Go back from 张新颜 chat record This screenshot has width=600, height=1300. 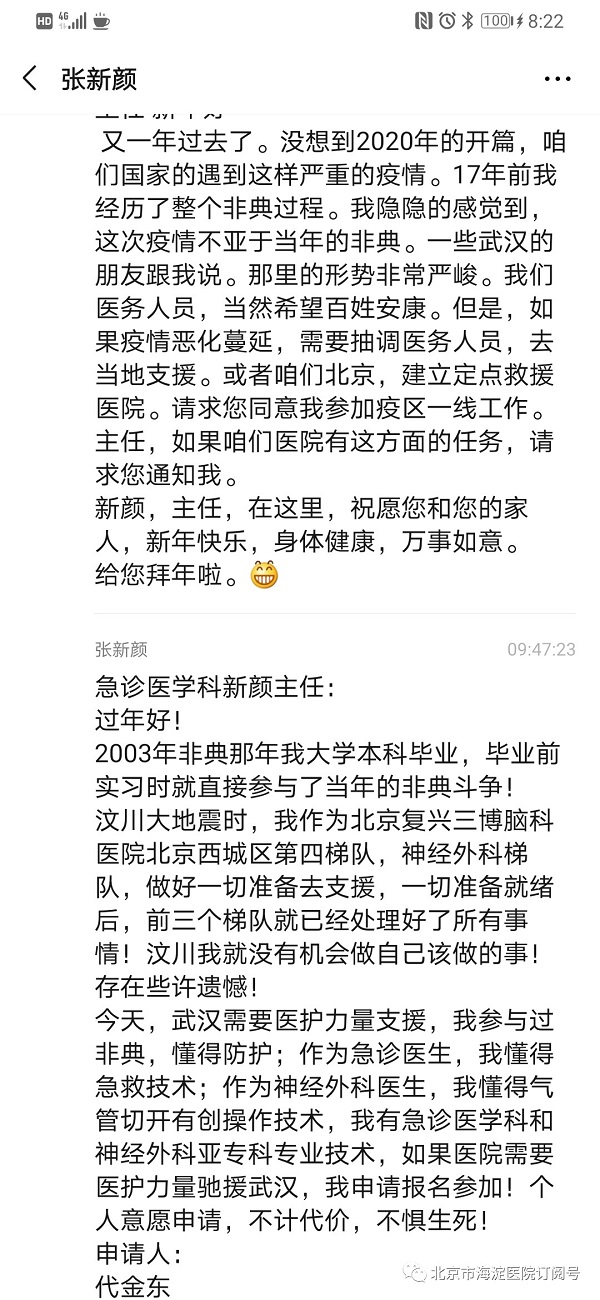[30, 78]
